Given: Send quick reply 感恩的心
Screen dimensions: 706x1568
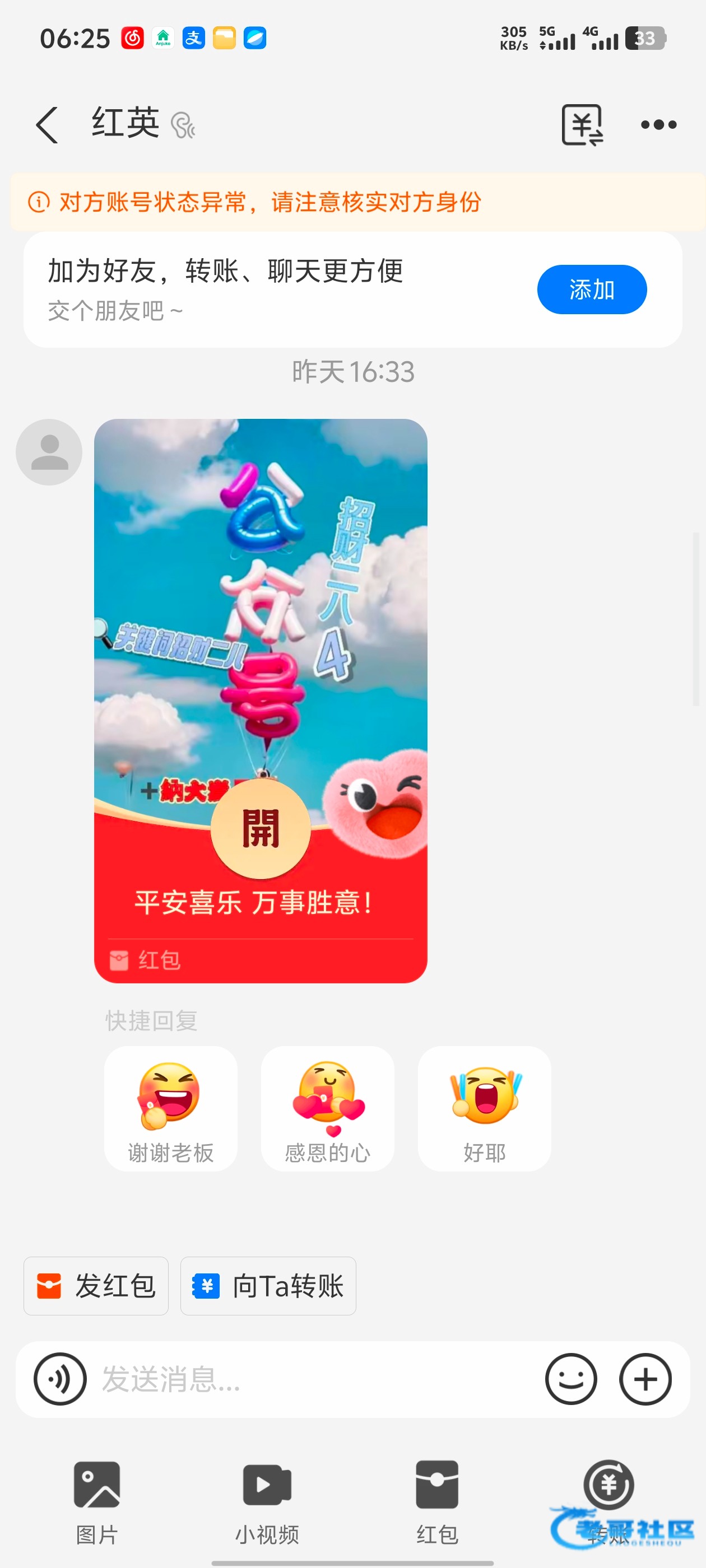Looking at the screenshot, I should (328, 1108).
